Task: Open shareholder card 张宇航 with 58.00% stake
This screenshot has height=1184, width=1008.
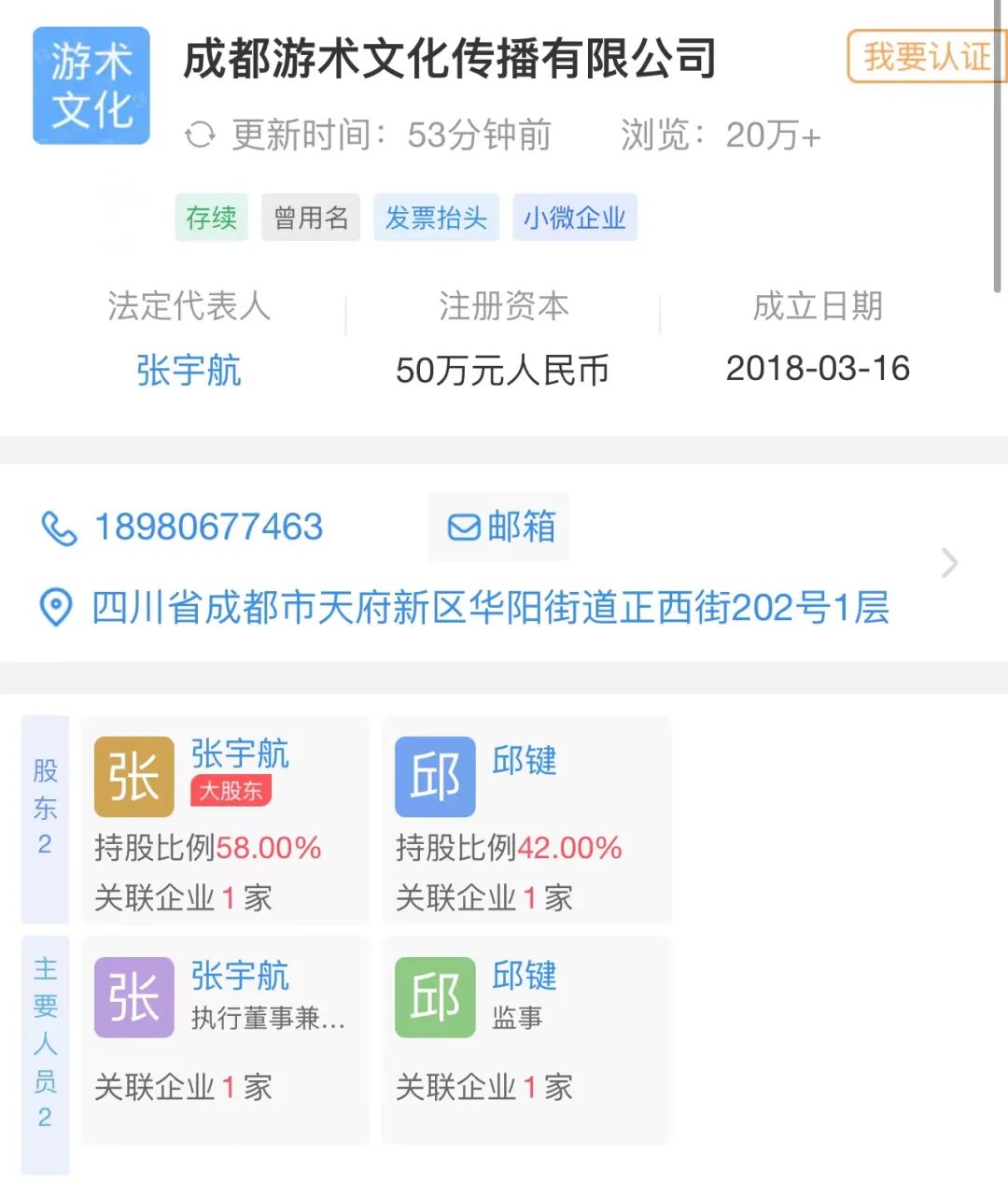Action: [226, 820]
